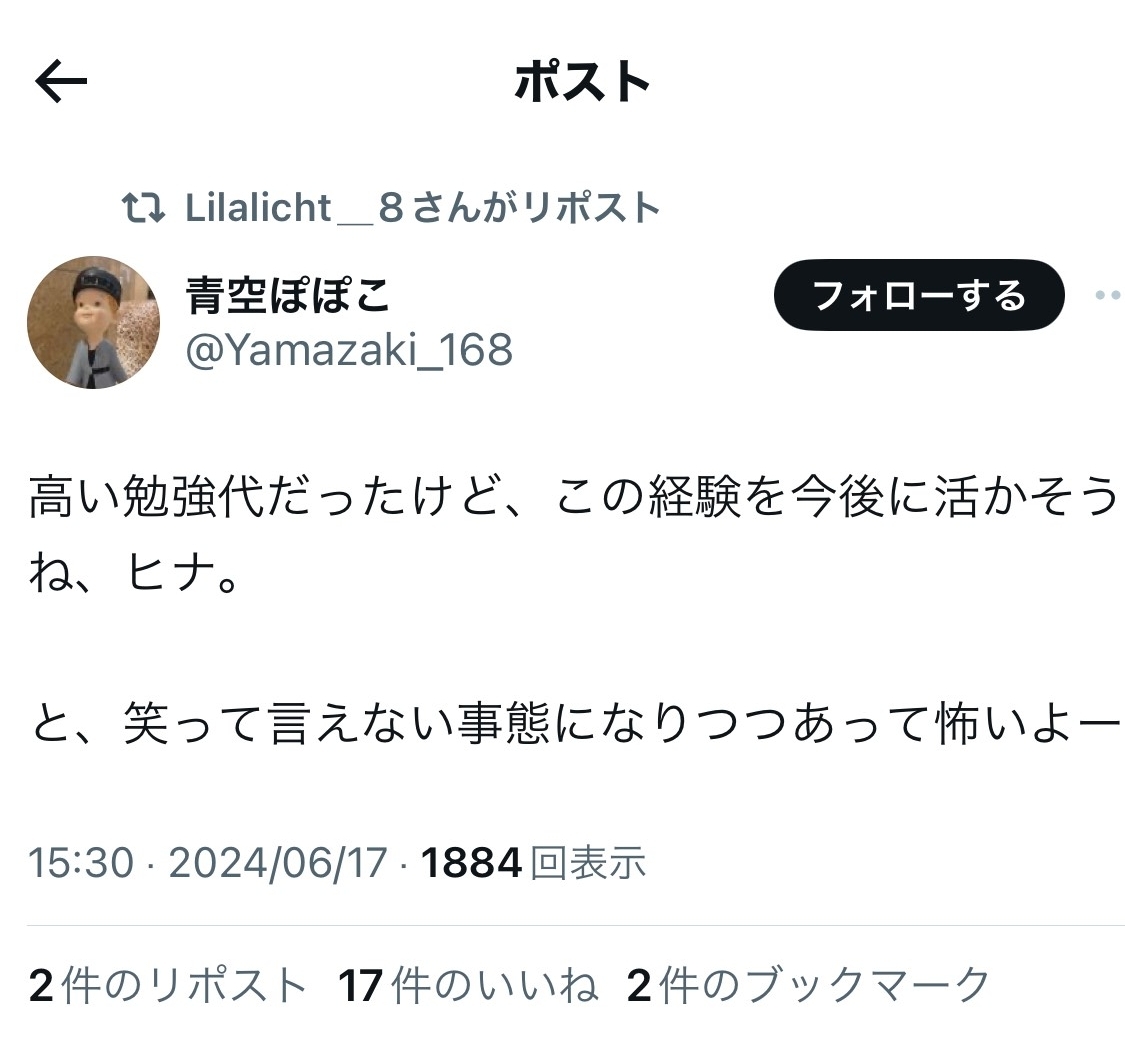View the 2件のリポスト list

coord(168,985)
